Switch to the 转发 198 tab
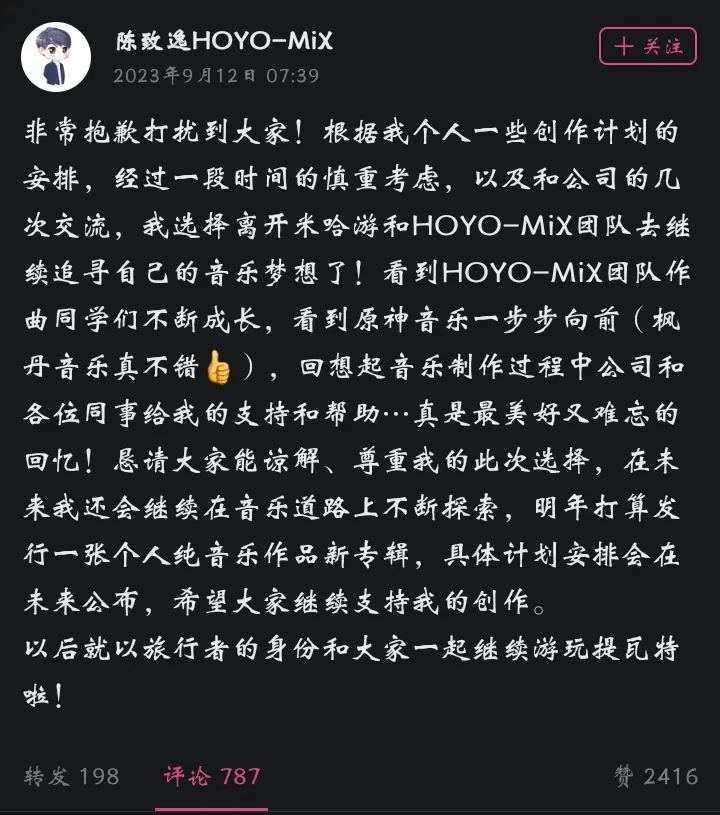 tap(71, 775)
